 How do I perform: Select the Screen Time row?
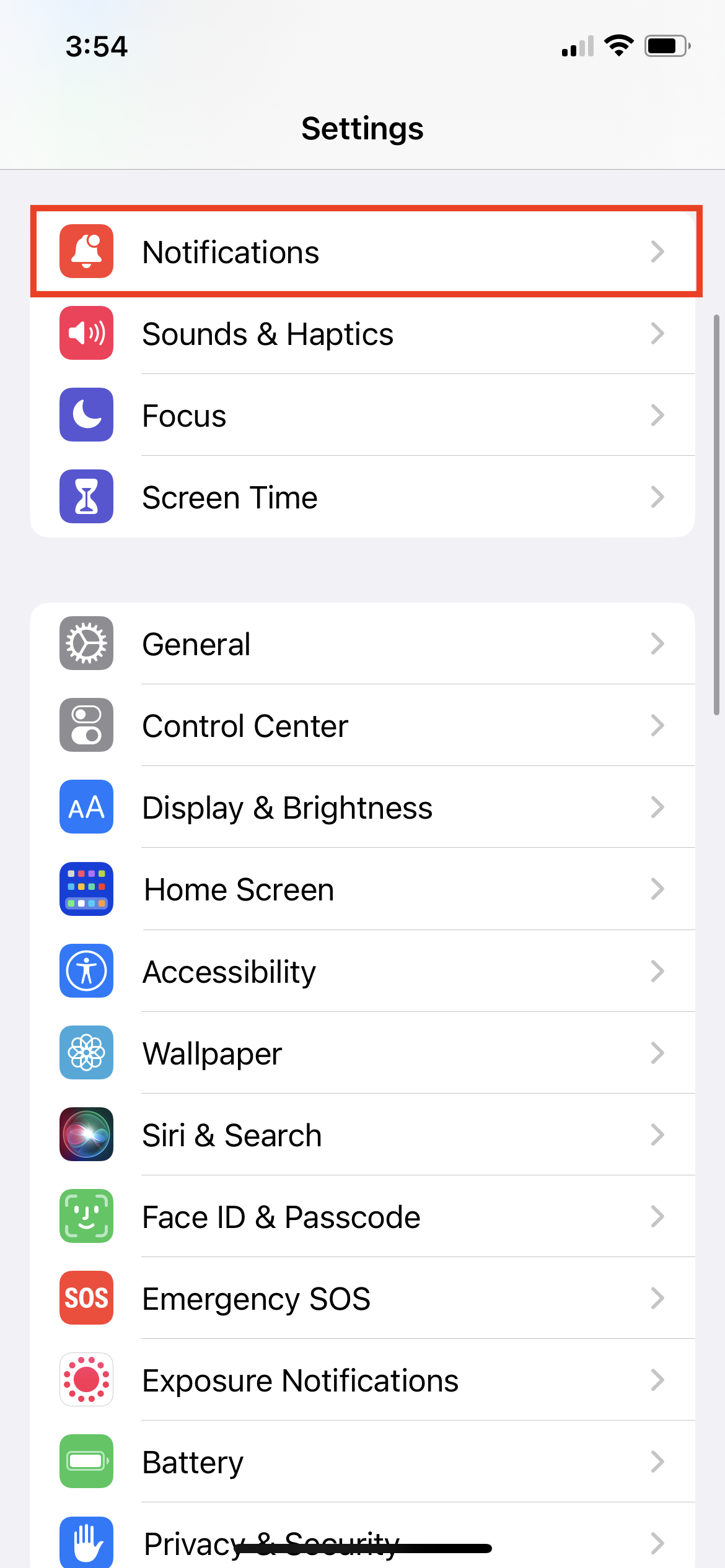[x=362, y=497]
